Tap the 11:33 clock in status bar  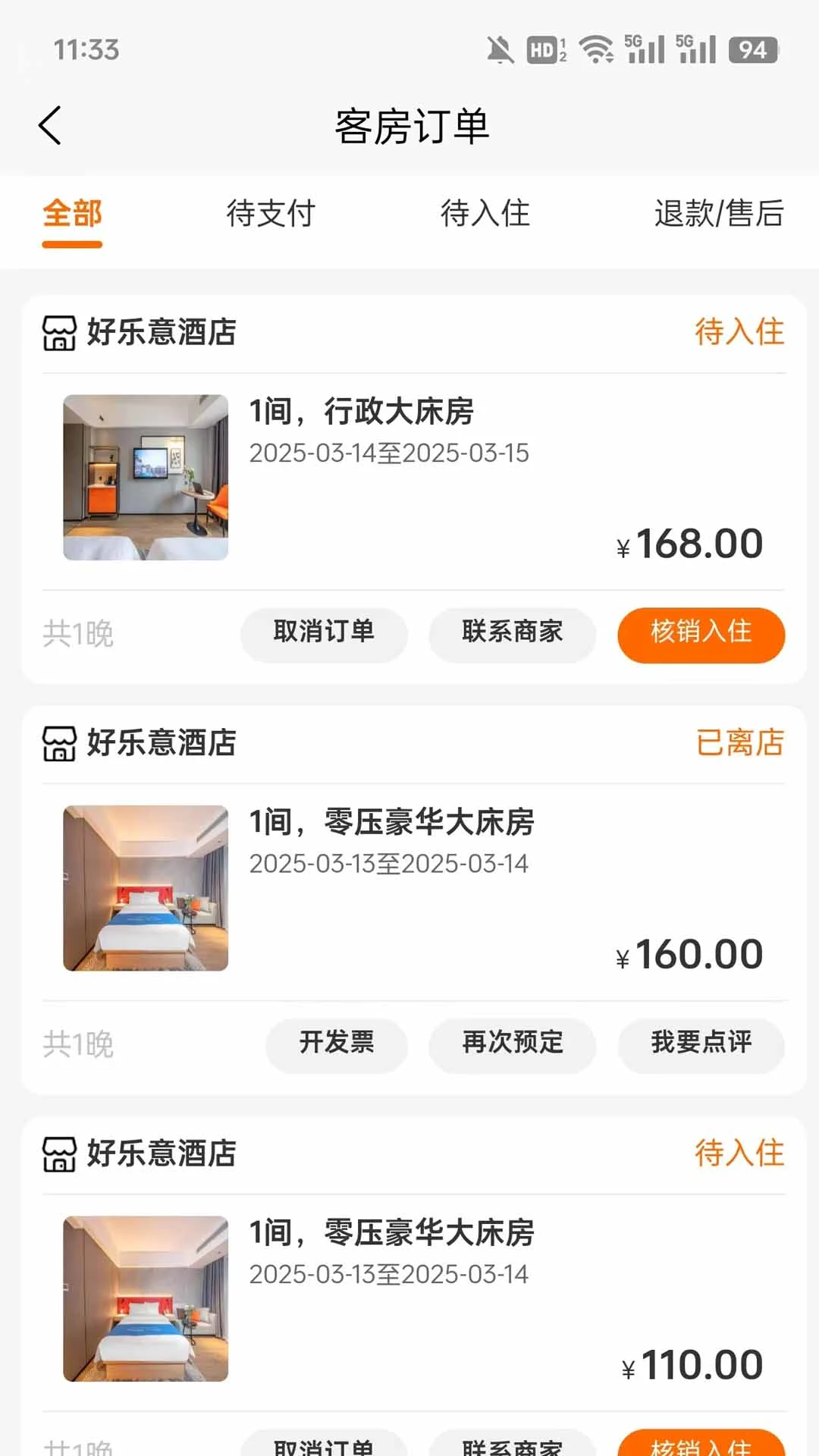[85, 51]
